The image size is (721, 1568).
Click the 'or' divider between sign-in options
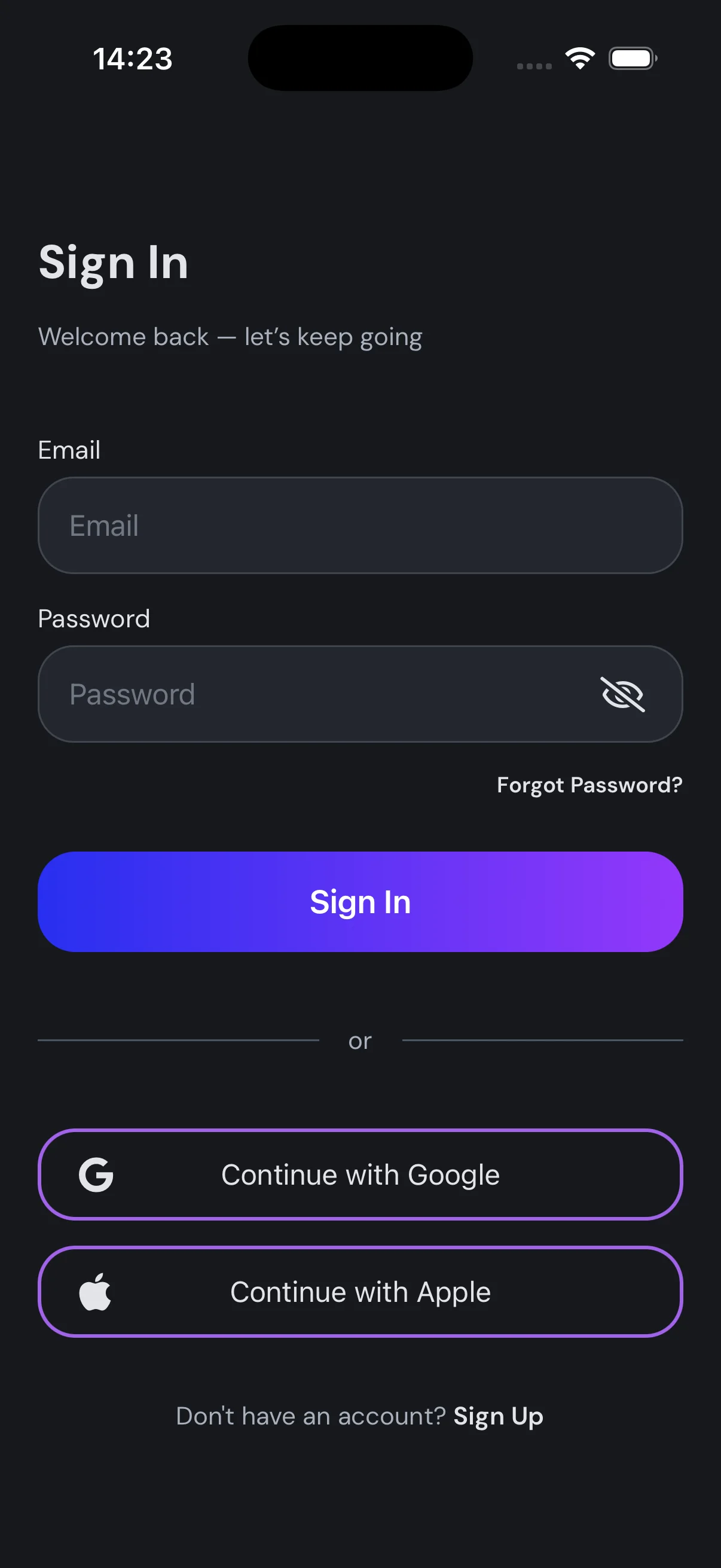360,1041
